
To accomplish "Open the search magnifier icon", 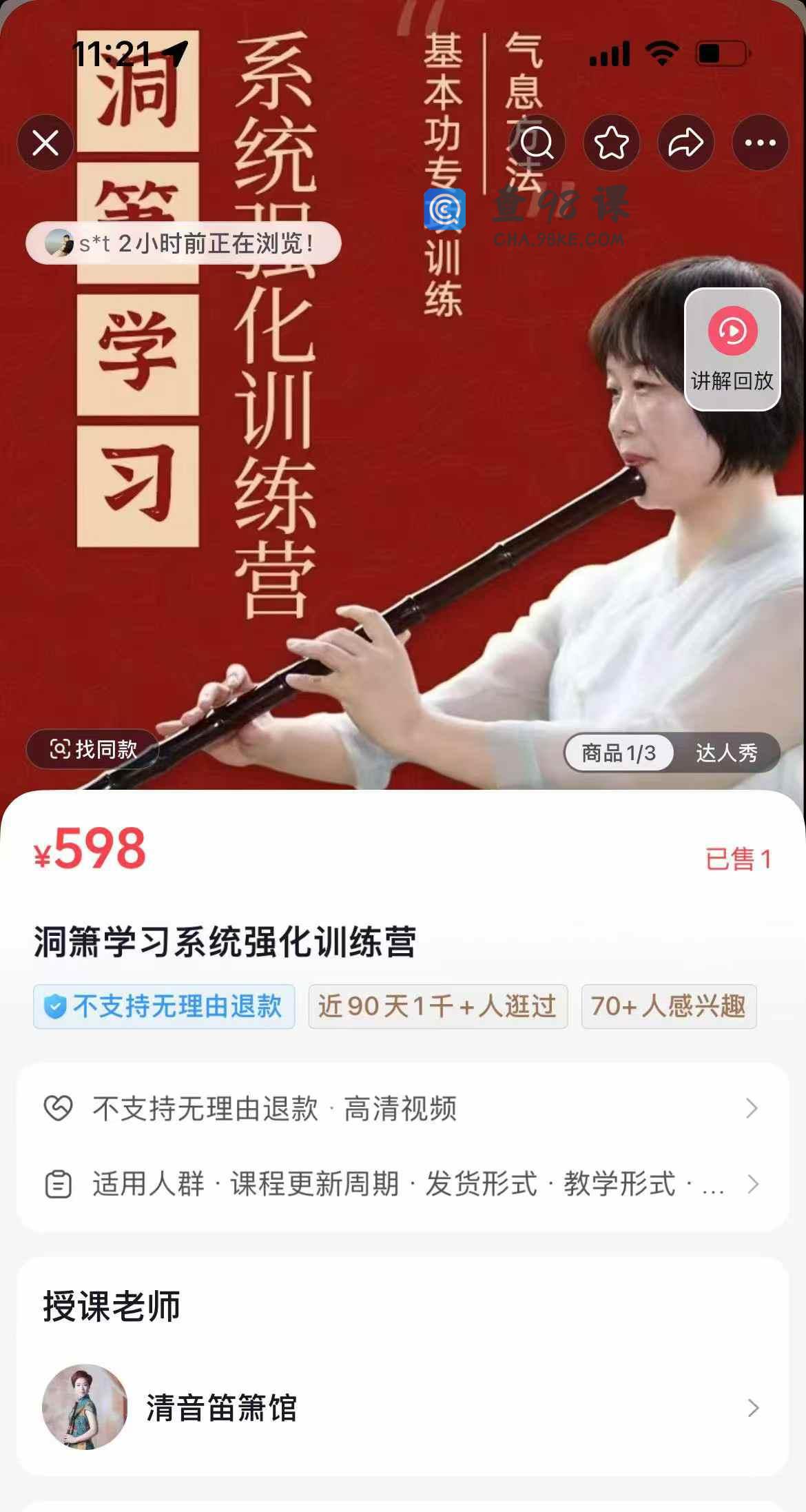I will tap(537, 143).
